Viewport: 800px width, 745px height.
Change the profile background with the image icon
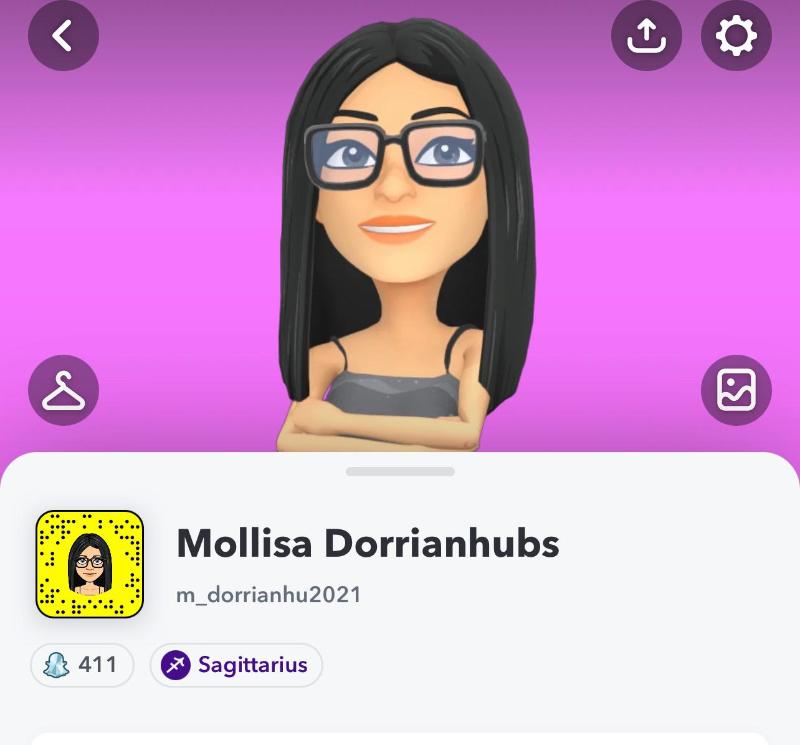tap(736, 391)
